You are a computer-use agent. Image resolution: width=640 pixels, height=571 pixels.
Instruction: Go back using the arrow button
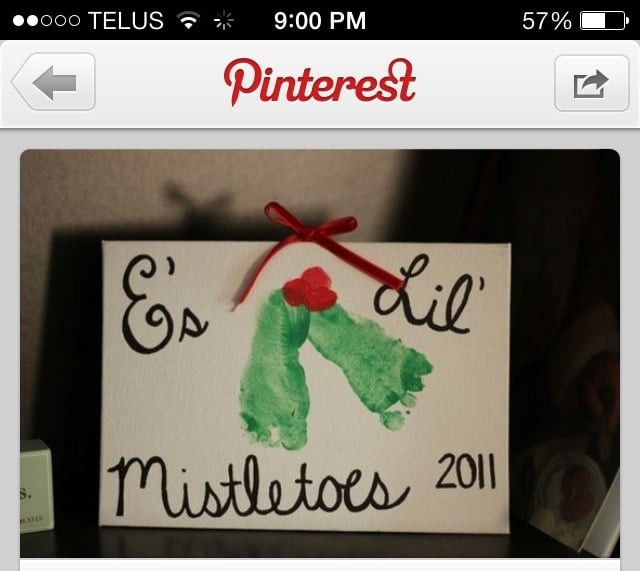(54, 83)
